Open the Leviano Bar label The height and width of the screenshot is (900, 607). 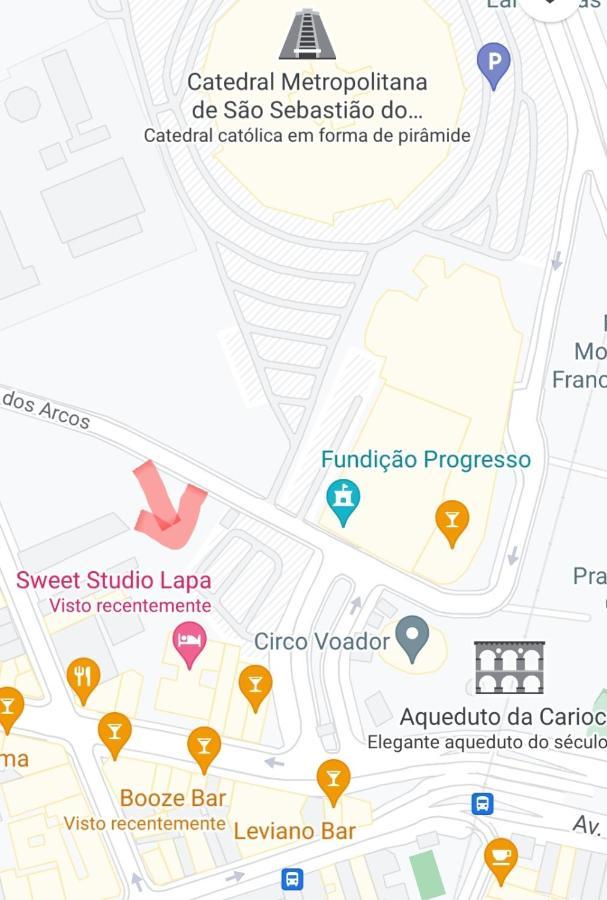(x=294, y=831)
